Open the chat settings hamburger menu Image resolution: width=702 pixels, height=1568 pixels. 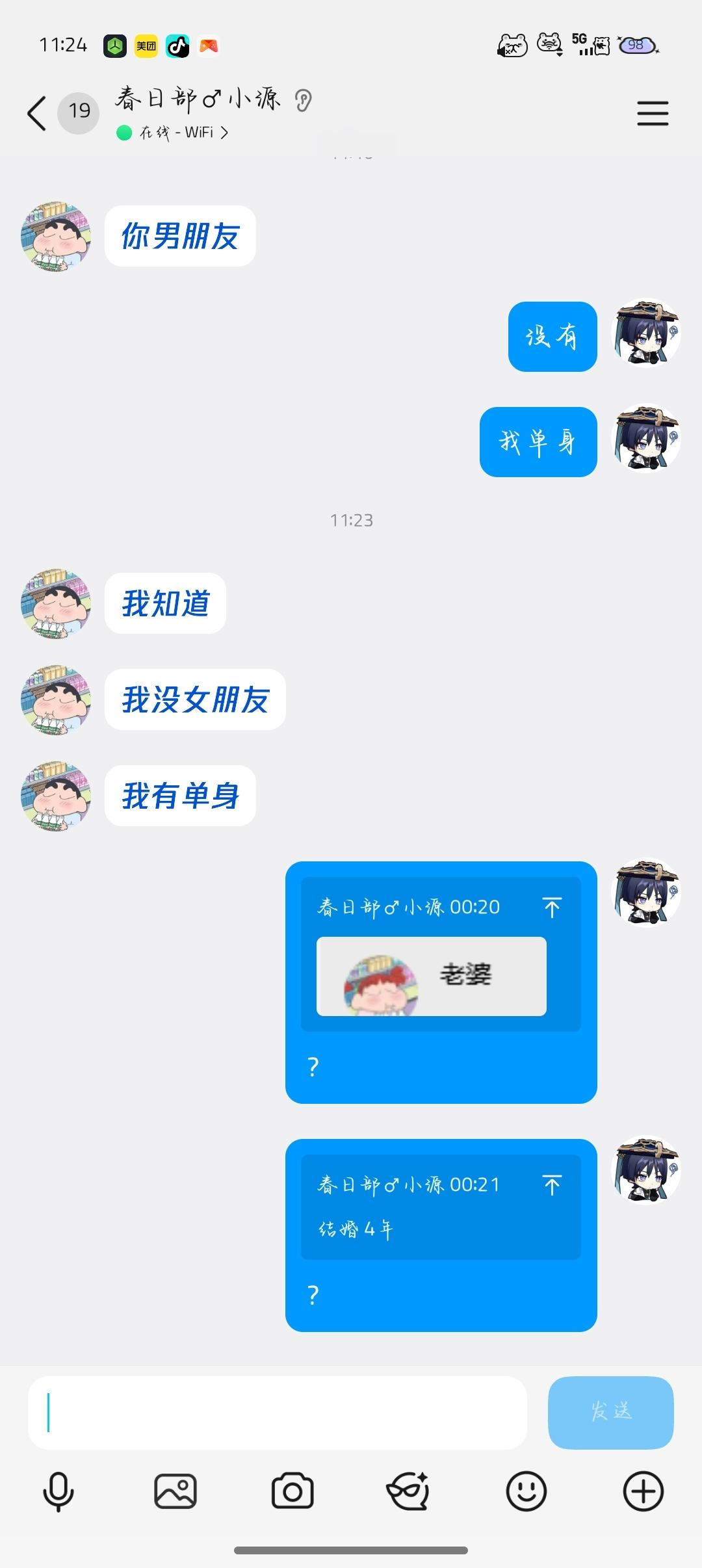point(652,114)
